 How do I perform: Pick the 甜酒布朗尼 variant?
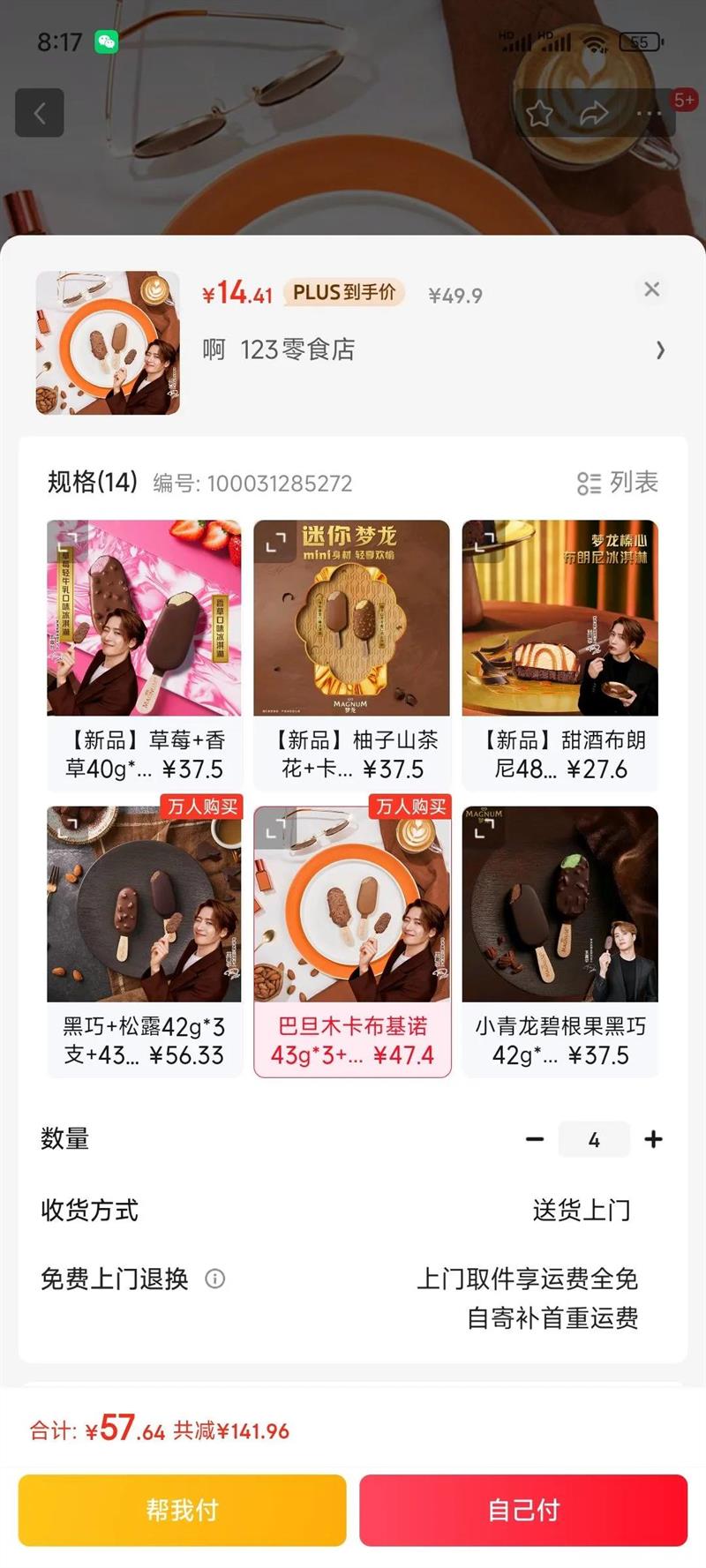(560, 653)
